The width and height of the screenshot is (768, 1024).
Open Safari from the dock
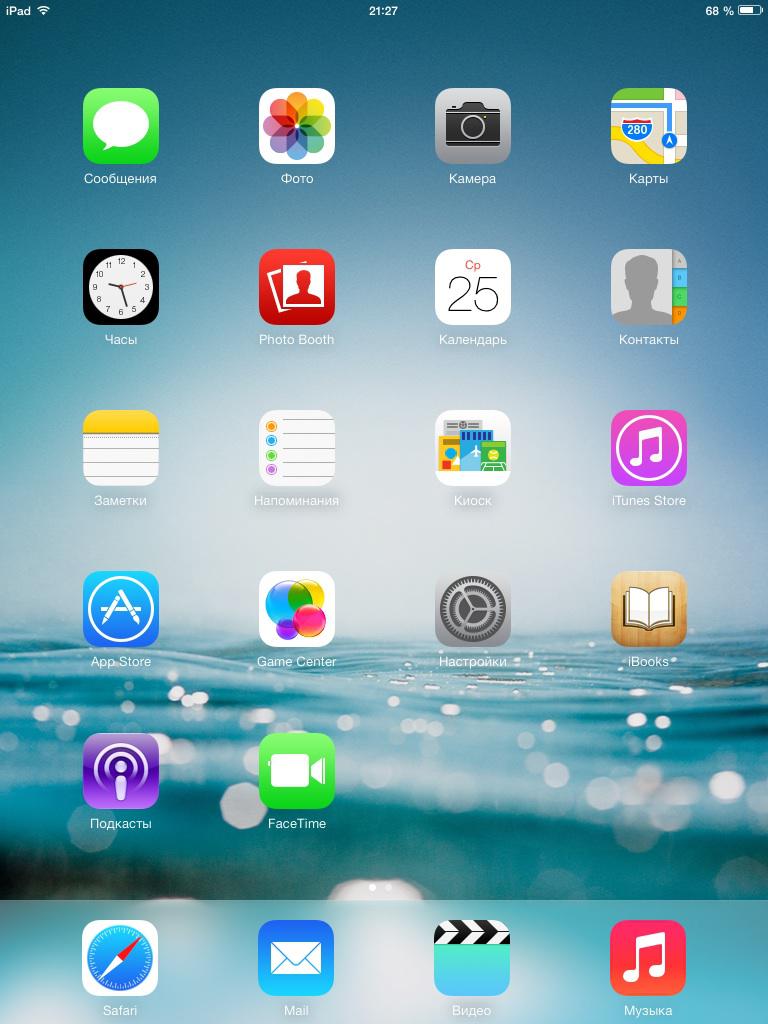[x=120, y=958]
